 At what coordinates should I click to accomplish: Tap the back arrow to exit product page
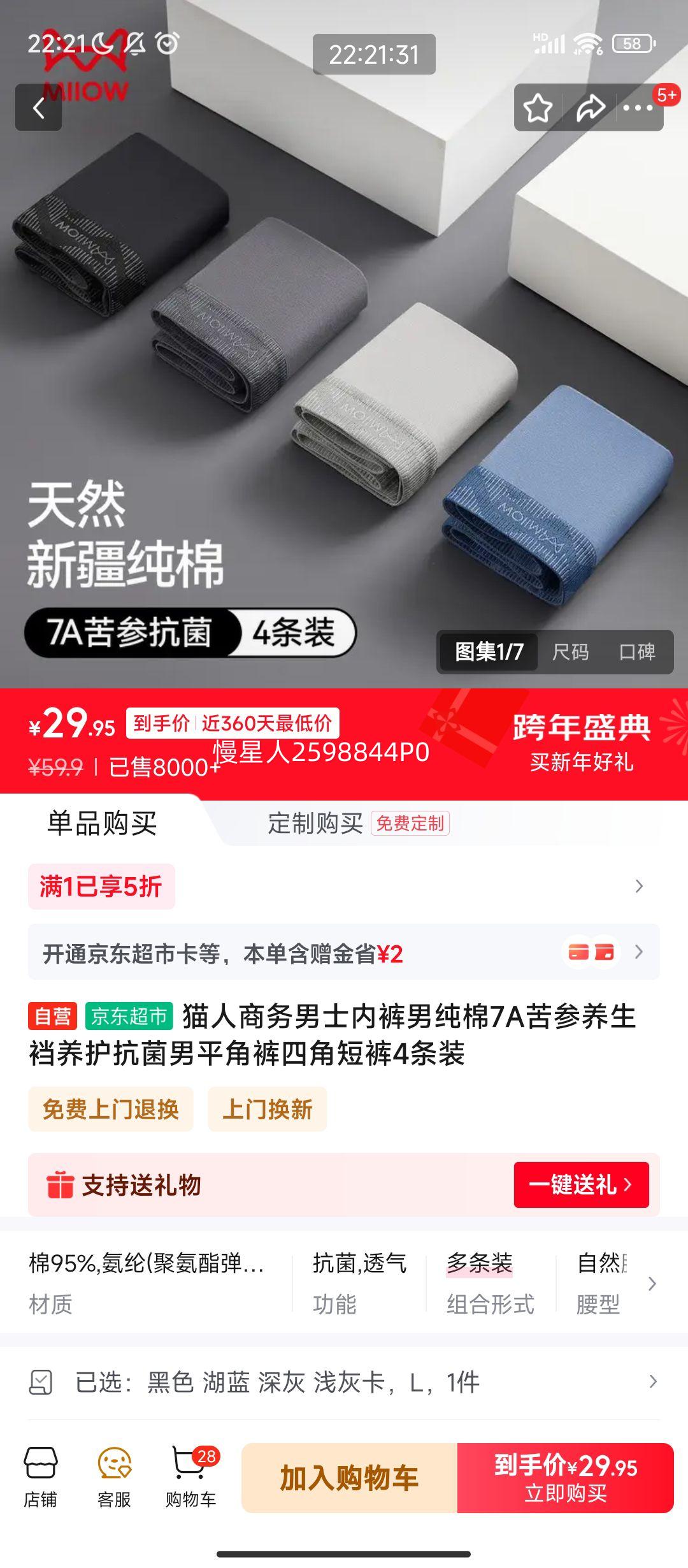click(x=38, y=110)
